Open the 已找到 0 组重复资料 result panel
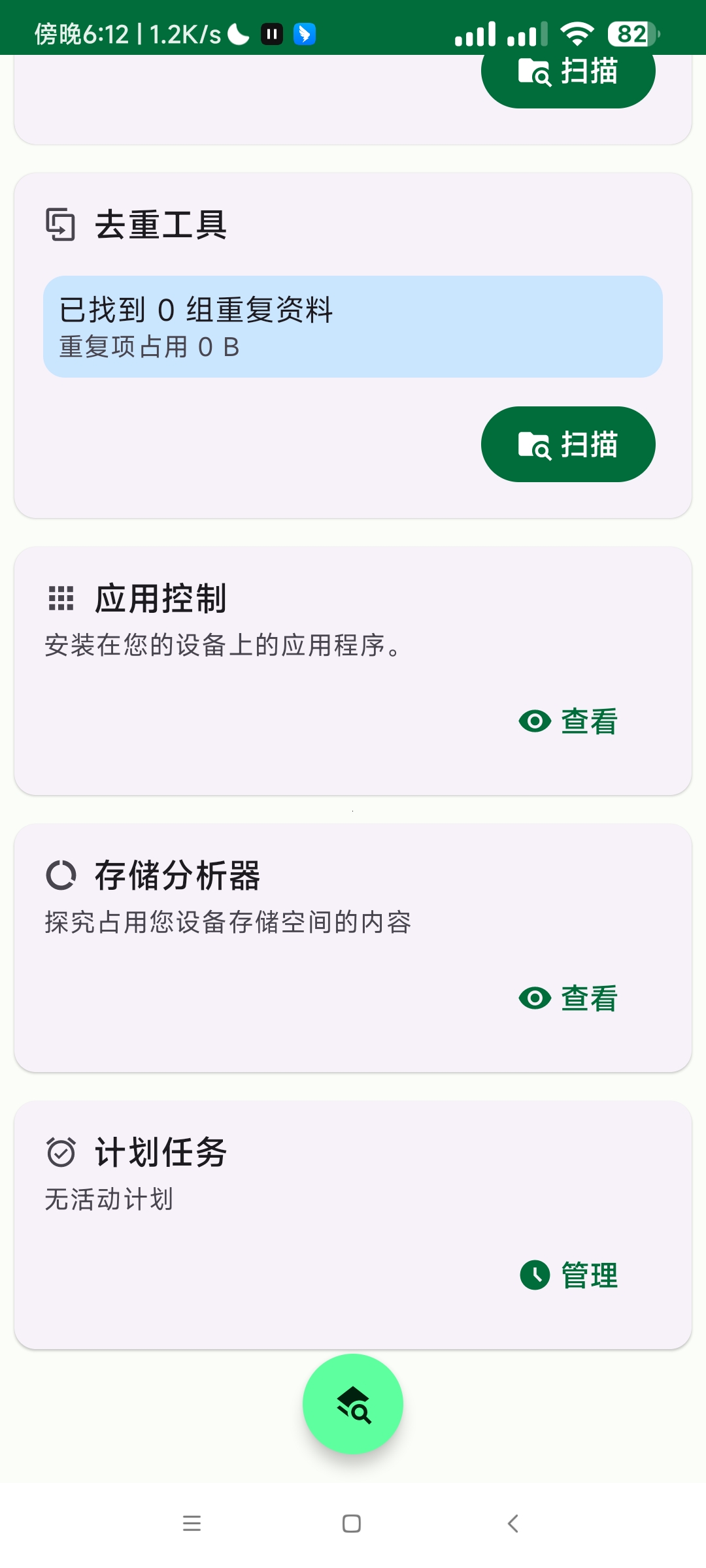Image resolution: width=706 pixels, height=1568 pixels. point(353,327)
